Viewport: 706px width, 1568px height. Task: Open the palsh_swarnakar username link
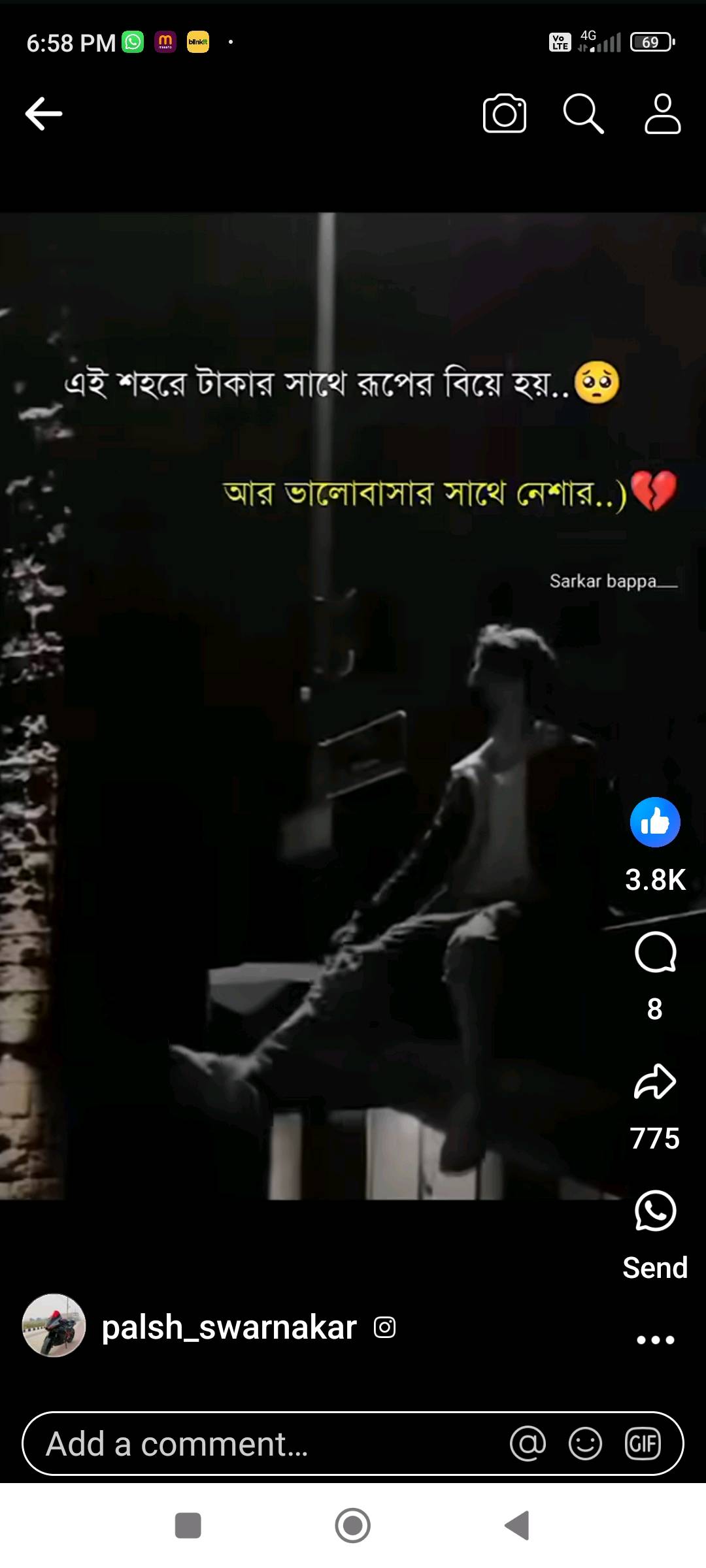point(229,1327)
